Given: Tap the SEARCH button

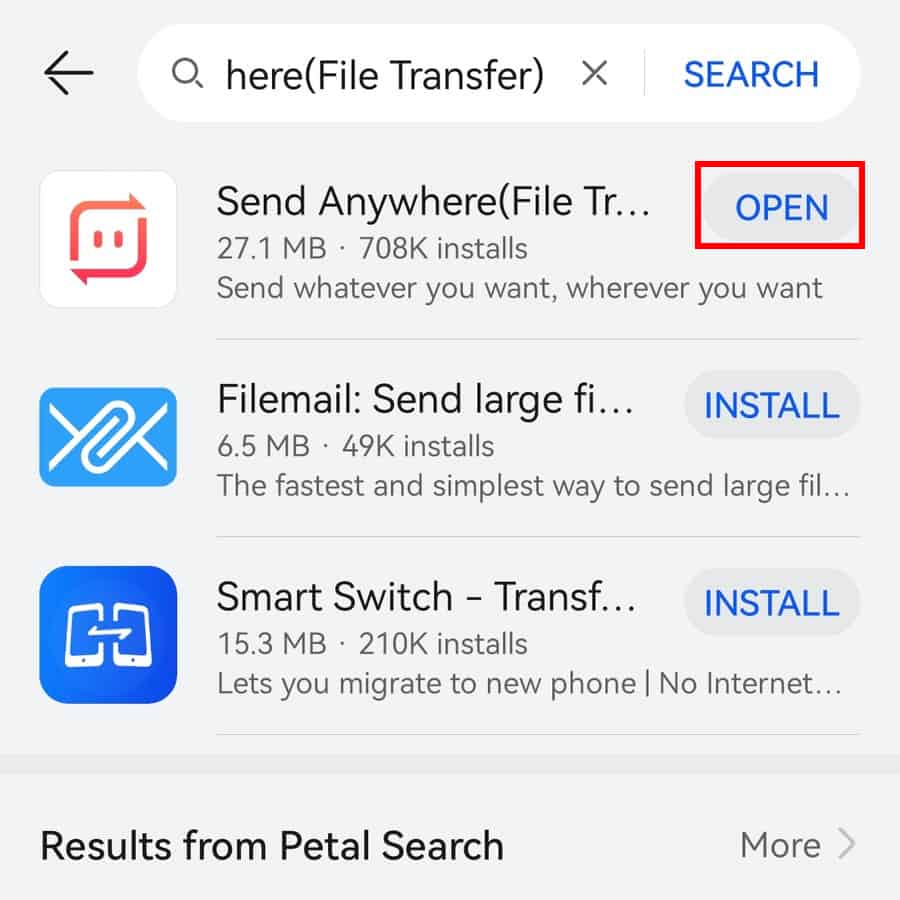Looking at the screenshot, I should 750,74.
